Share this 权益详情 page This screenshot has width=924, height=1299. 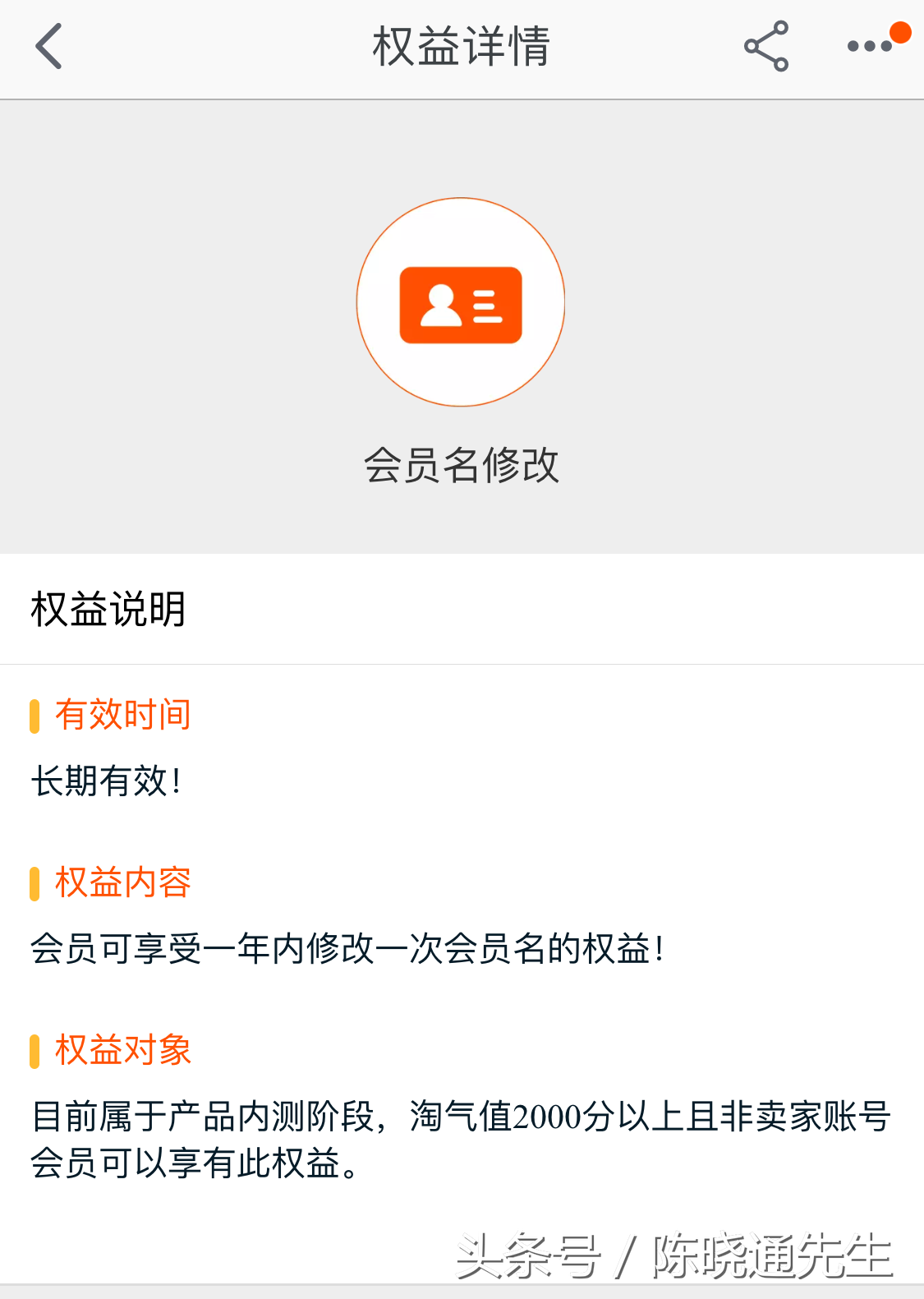click(x=765, y=46)
